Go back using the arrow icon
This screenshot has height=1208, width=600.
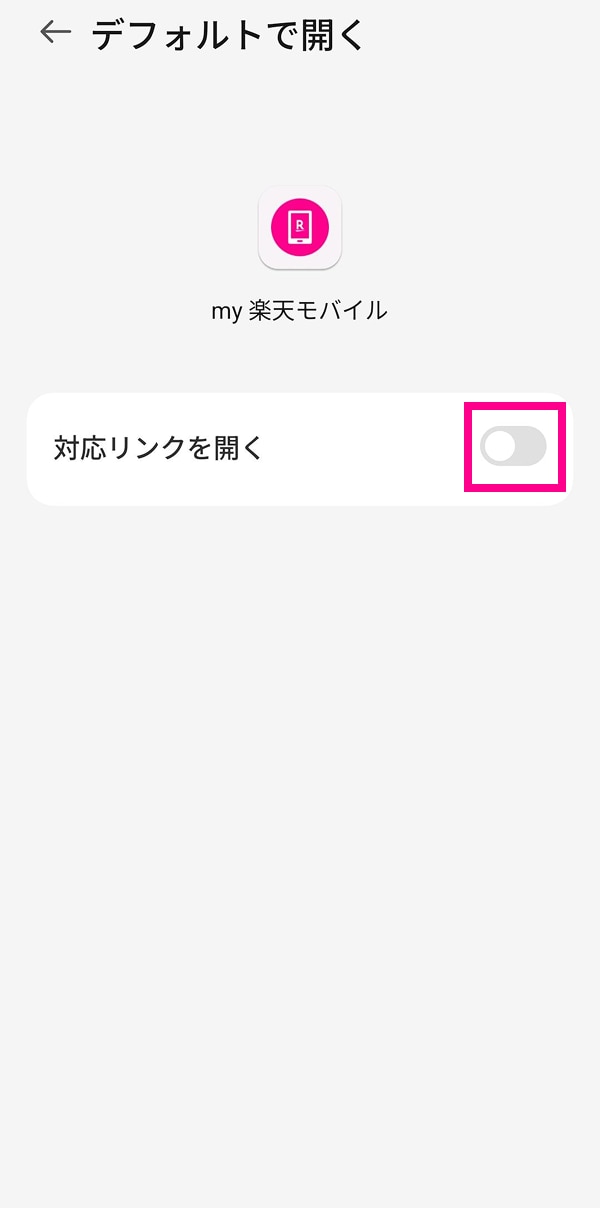(55, 33)
